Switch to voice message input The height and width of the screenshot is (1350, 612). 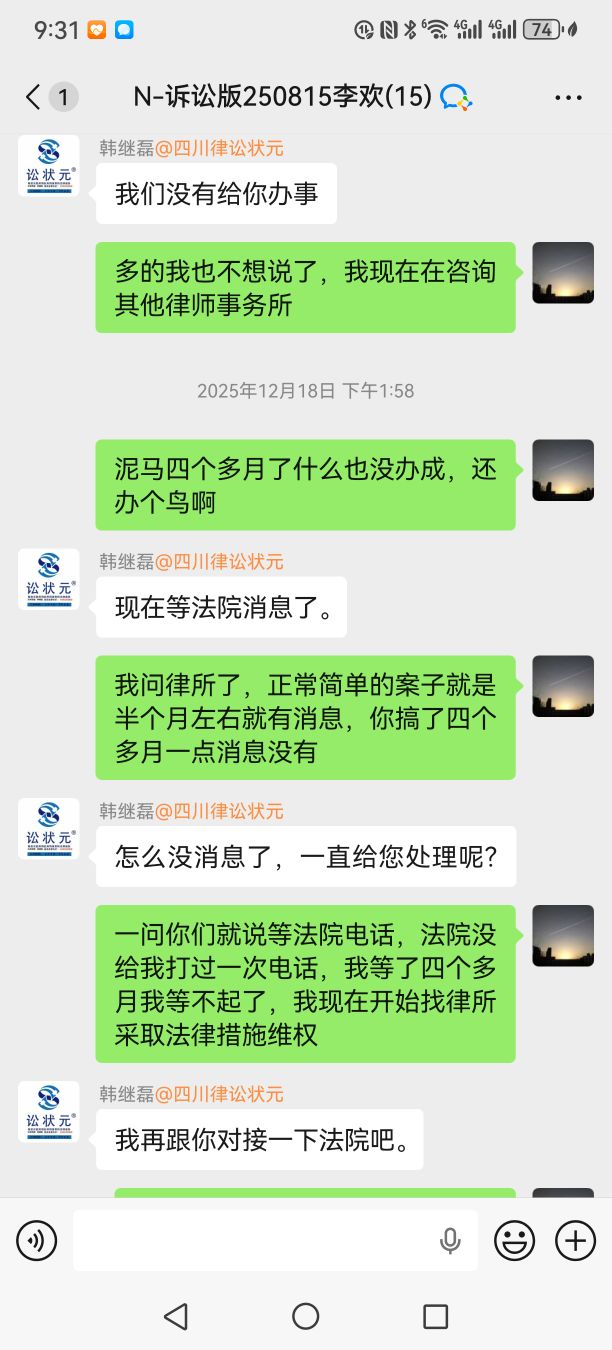(x=37, y=1241)
